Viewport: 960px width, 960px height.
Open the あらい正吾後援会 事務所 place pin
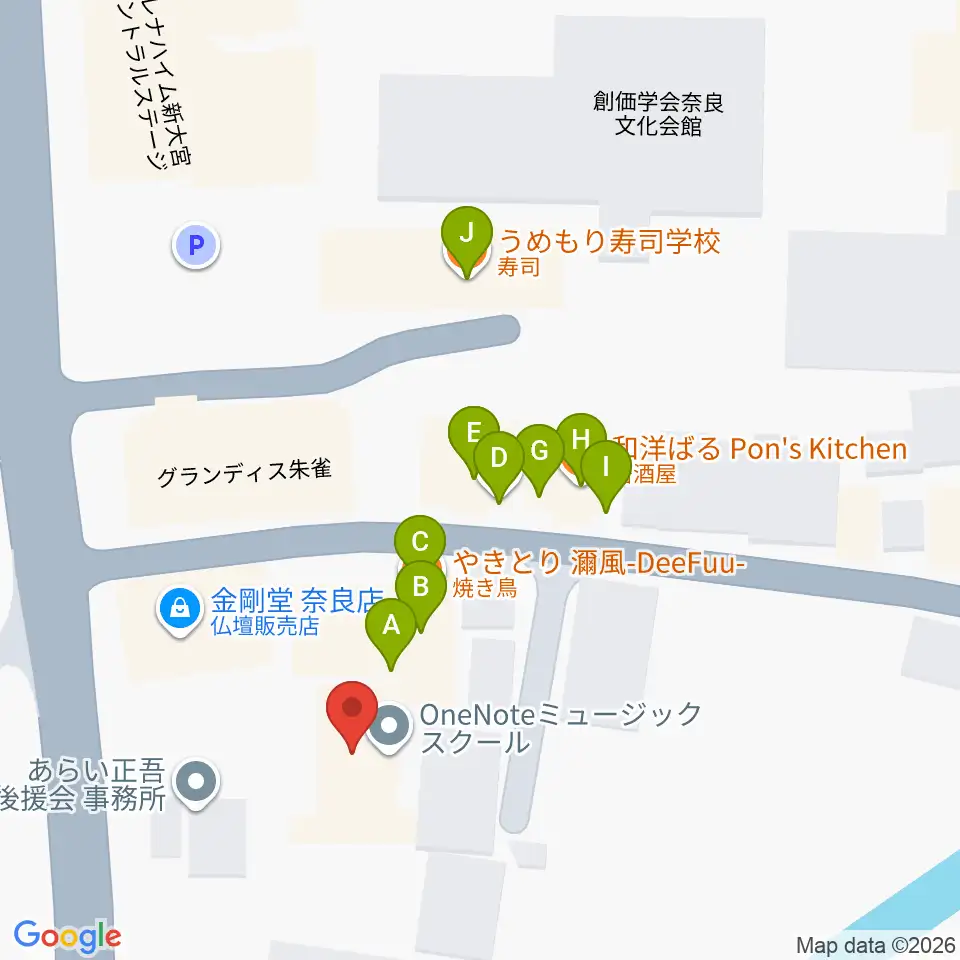pos(196,783)
